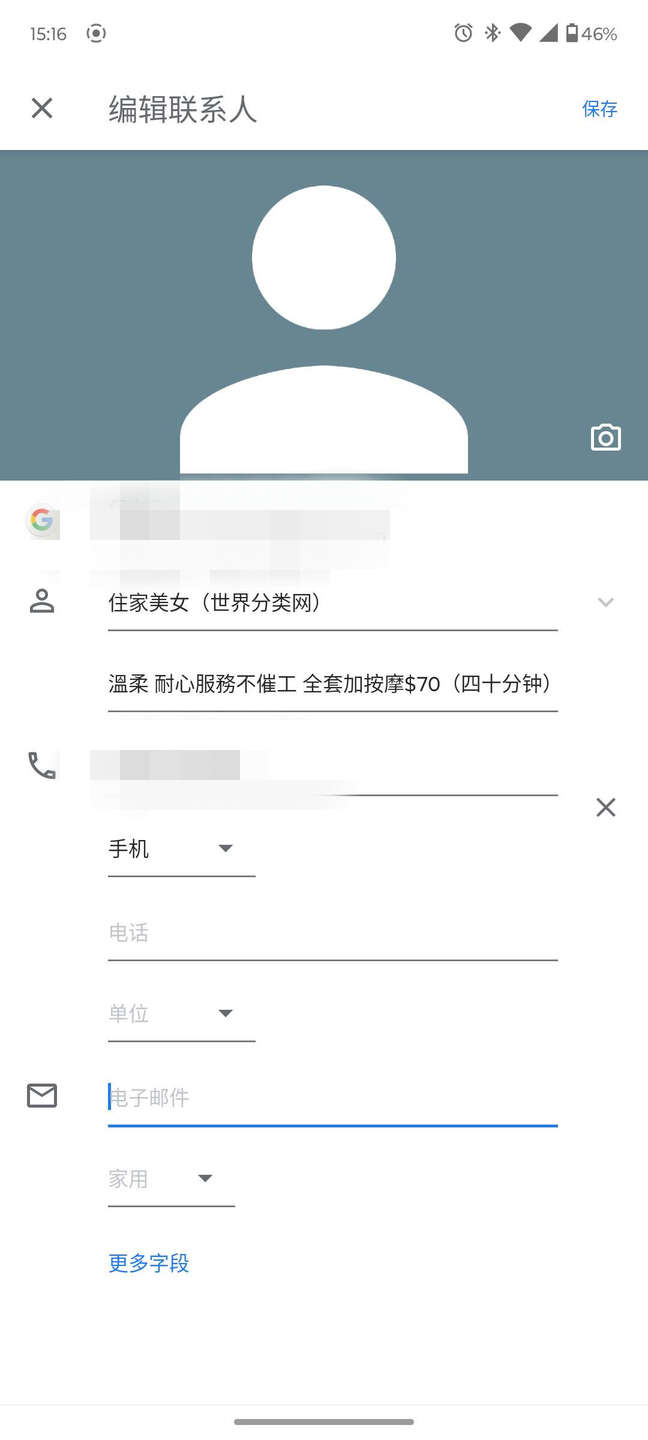
Task: Focus the 电子邮件 email field
Action: click(x=332, y=1098)
